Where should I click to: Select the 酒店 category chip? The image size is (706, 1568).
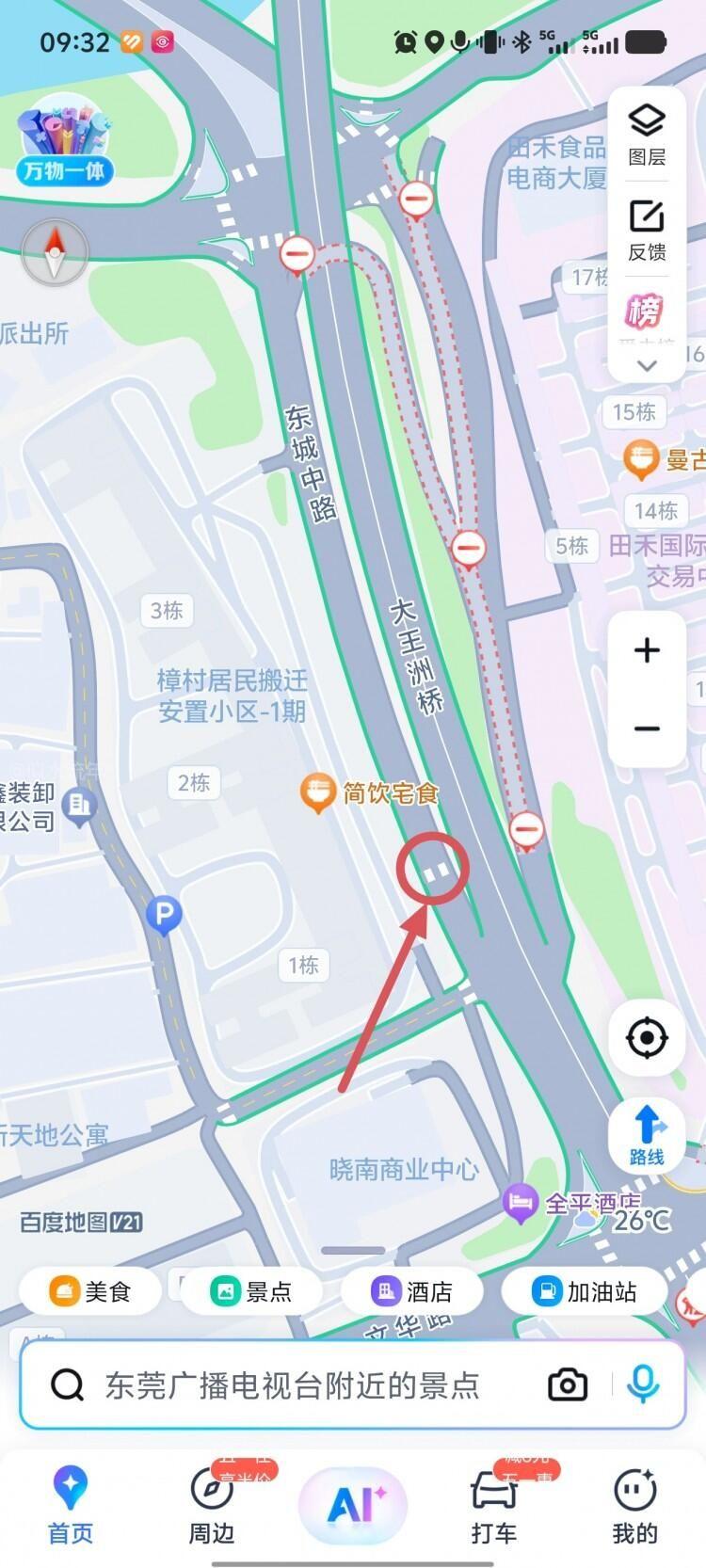point(411,1291)
